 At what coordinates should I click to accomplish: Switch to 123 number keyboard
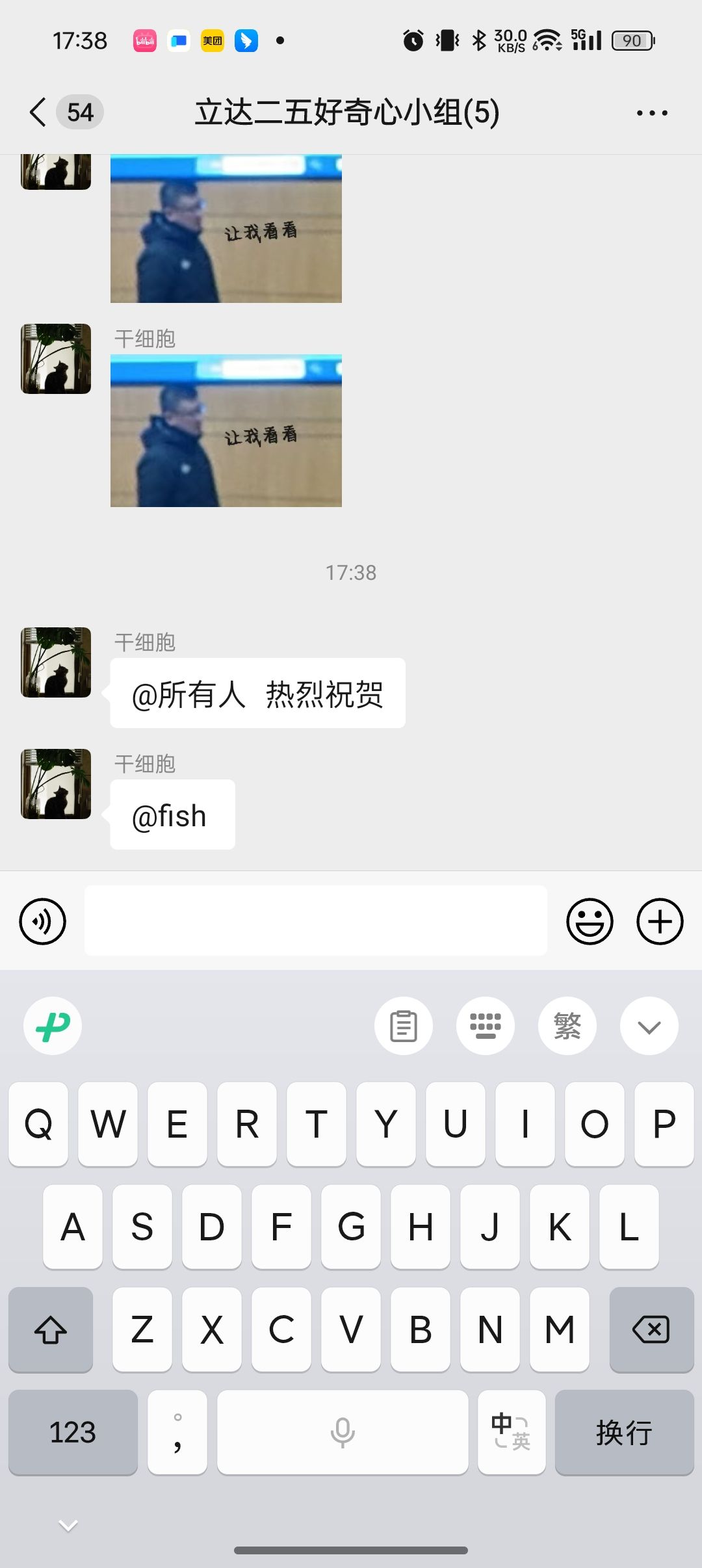73,1432
